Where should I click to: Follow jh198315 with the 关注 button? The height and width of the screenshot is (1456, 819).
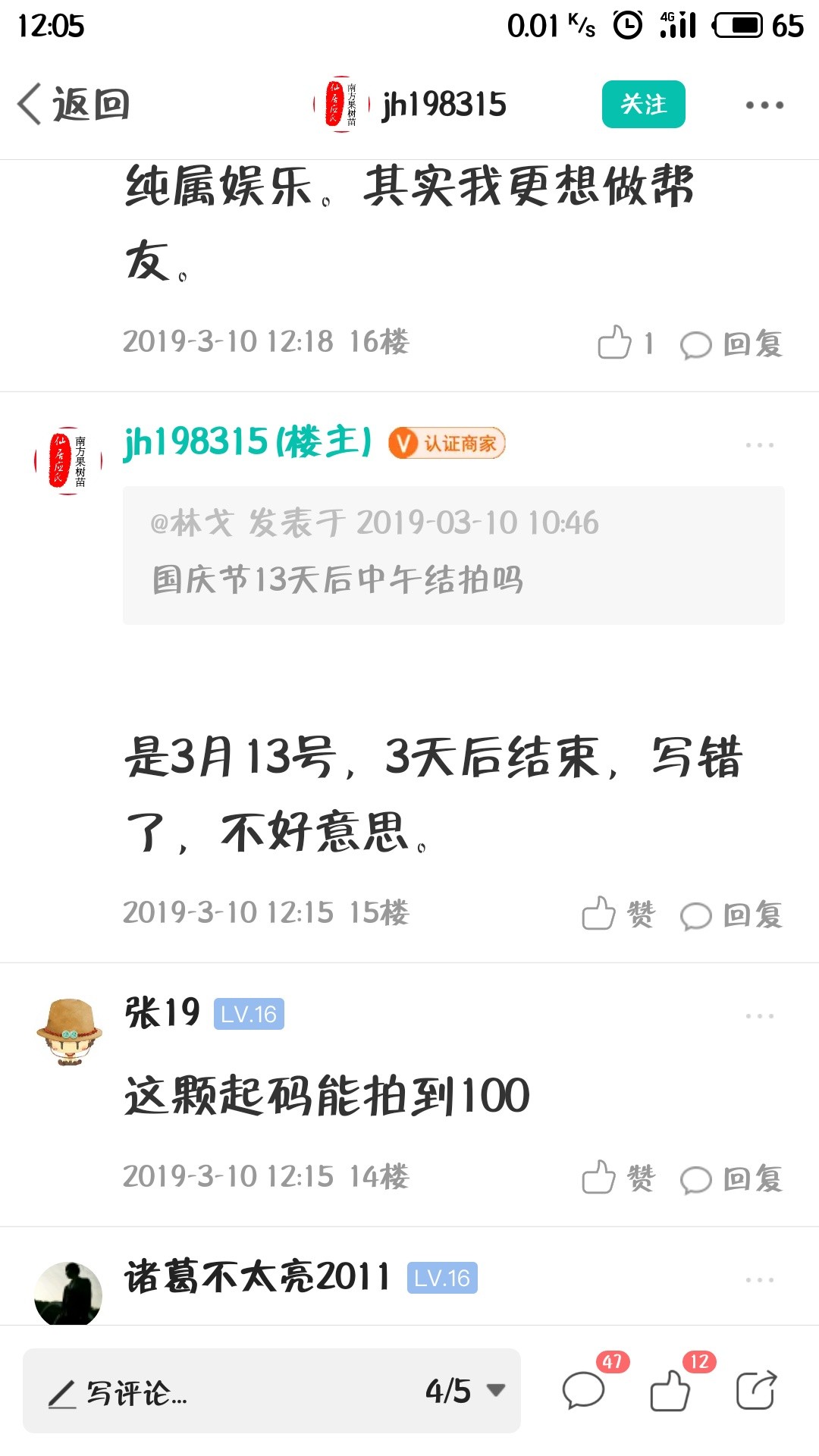click(643, 104)
